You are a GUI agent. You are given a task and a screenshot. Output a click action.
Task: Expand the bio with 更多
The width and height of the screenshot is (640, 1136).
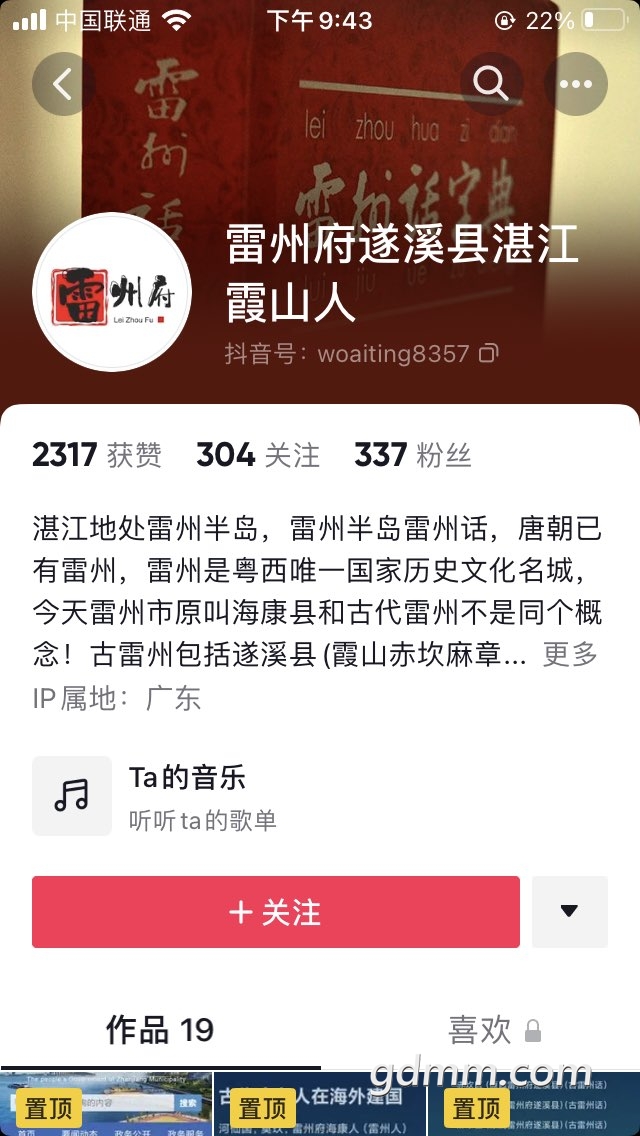pyautogui.click(x=570, y=654)
